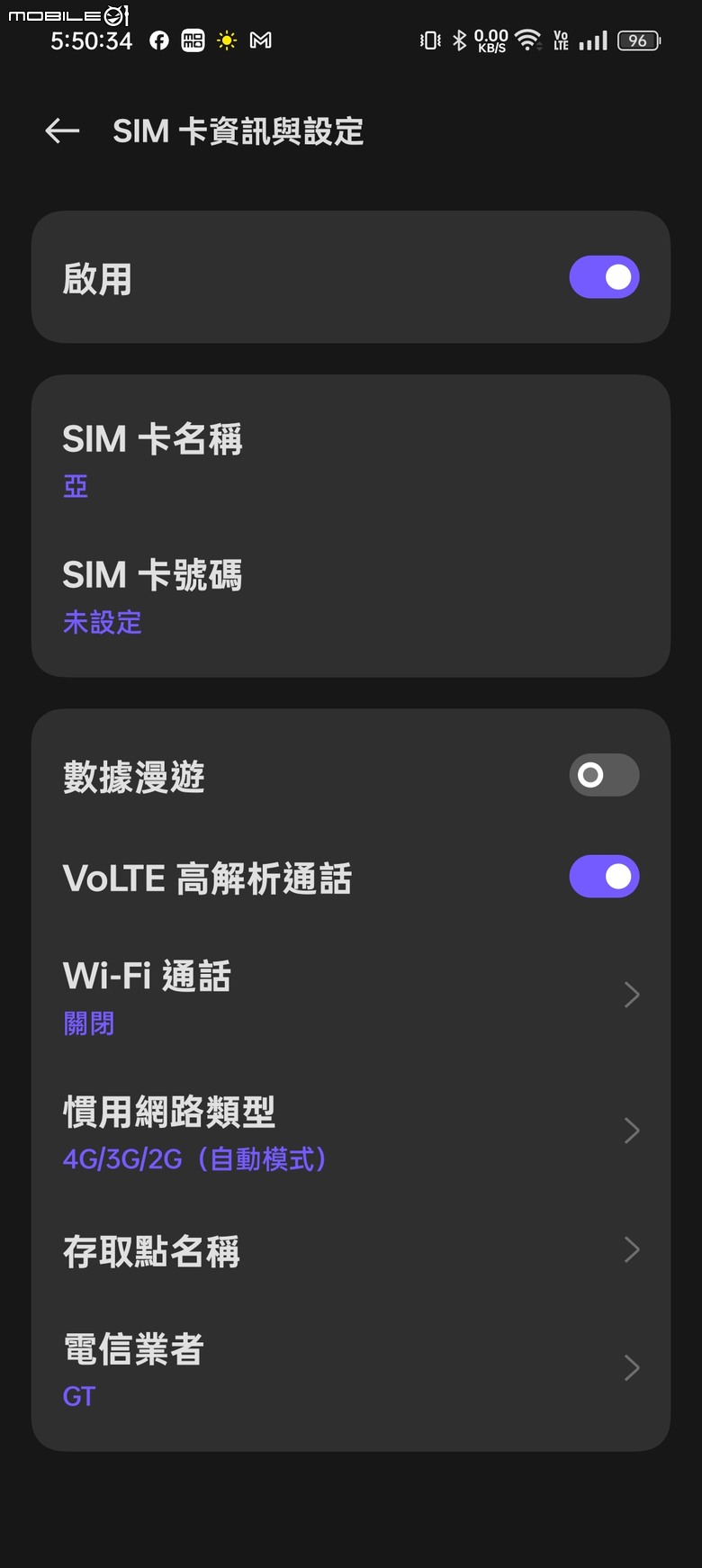The image size is (702, 1568).
Task: Edit the SIM 卡名稱 setting
Action: 351,460
